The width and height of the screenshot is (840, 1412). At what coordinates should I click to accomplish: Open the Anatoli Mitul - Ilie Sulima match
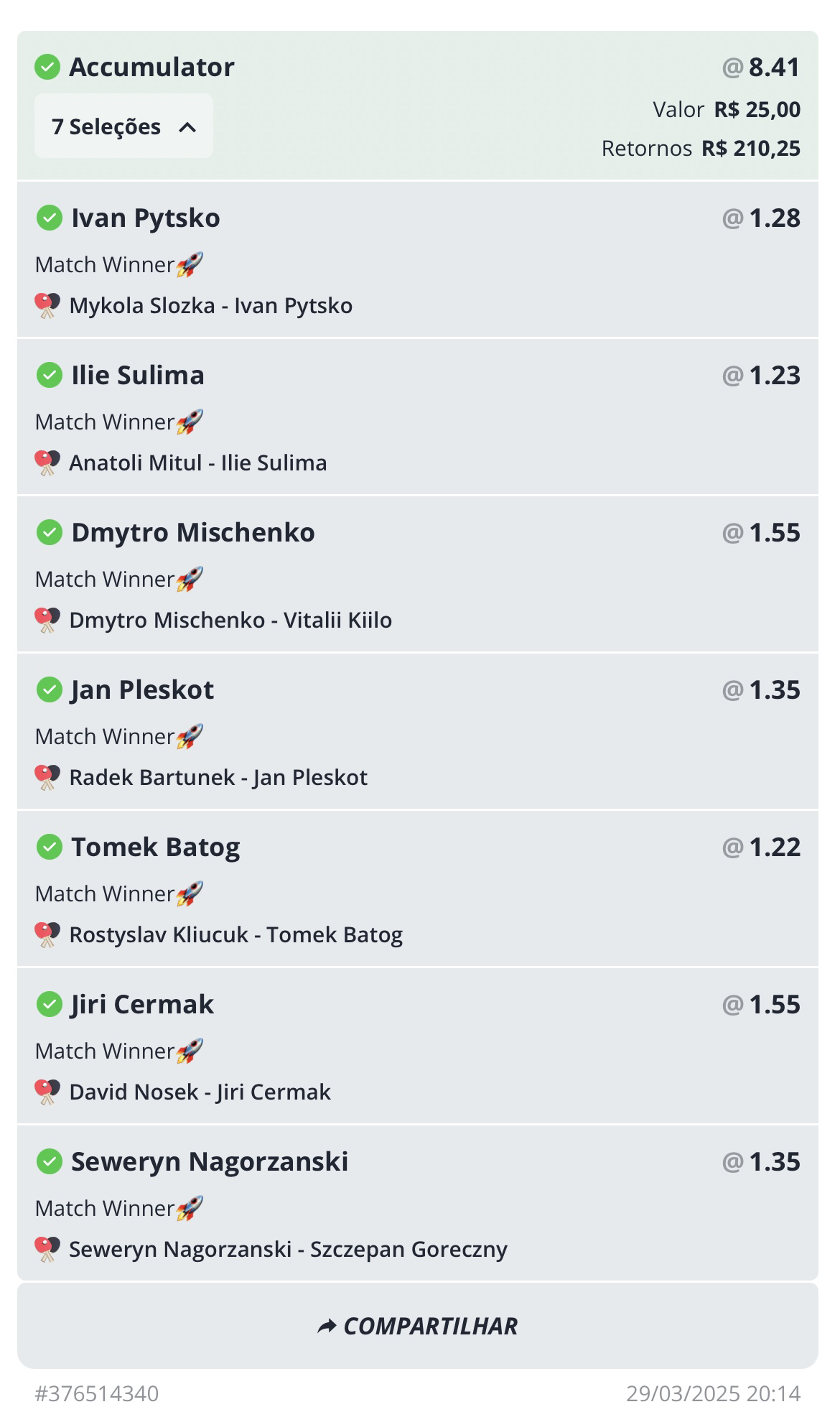pos(197,463)
